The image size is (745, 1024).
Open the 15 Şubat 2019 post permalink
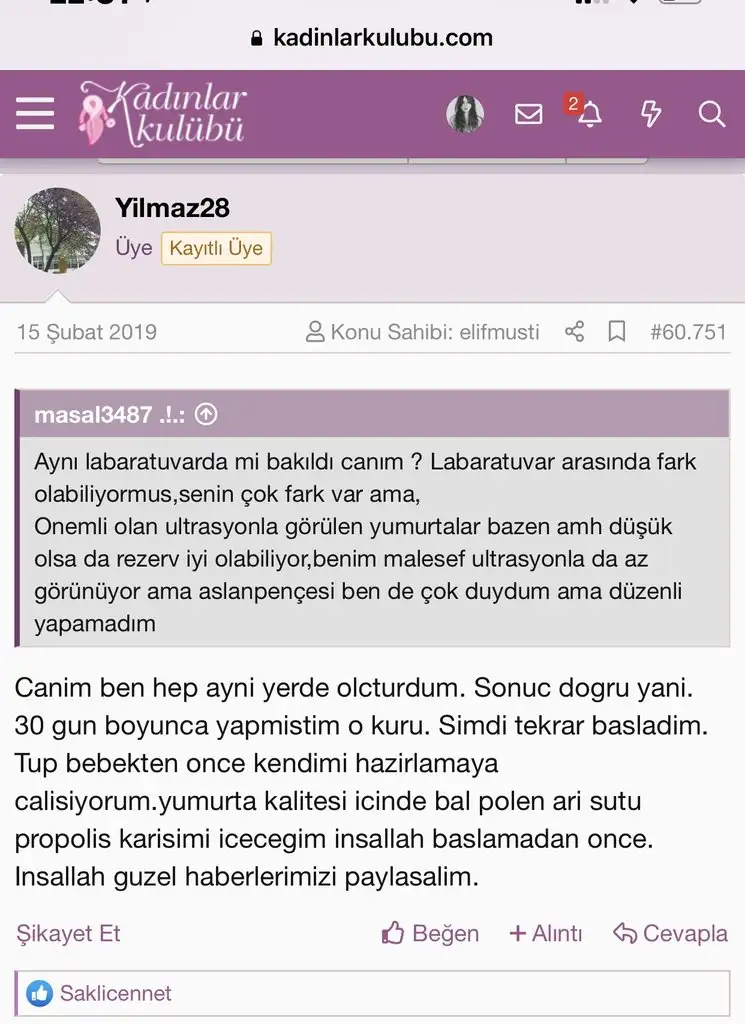point(87,332)
